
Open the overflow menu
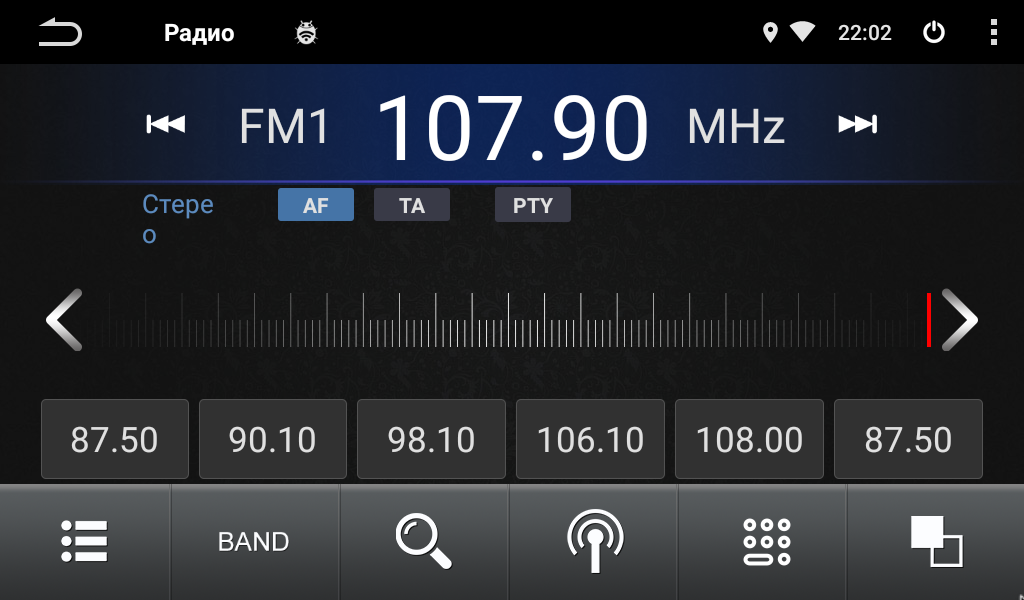click(993, 33)
